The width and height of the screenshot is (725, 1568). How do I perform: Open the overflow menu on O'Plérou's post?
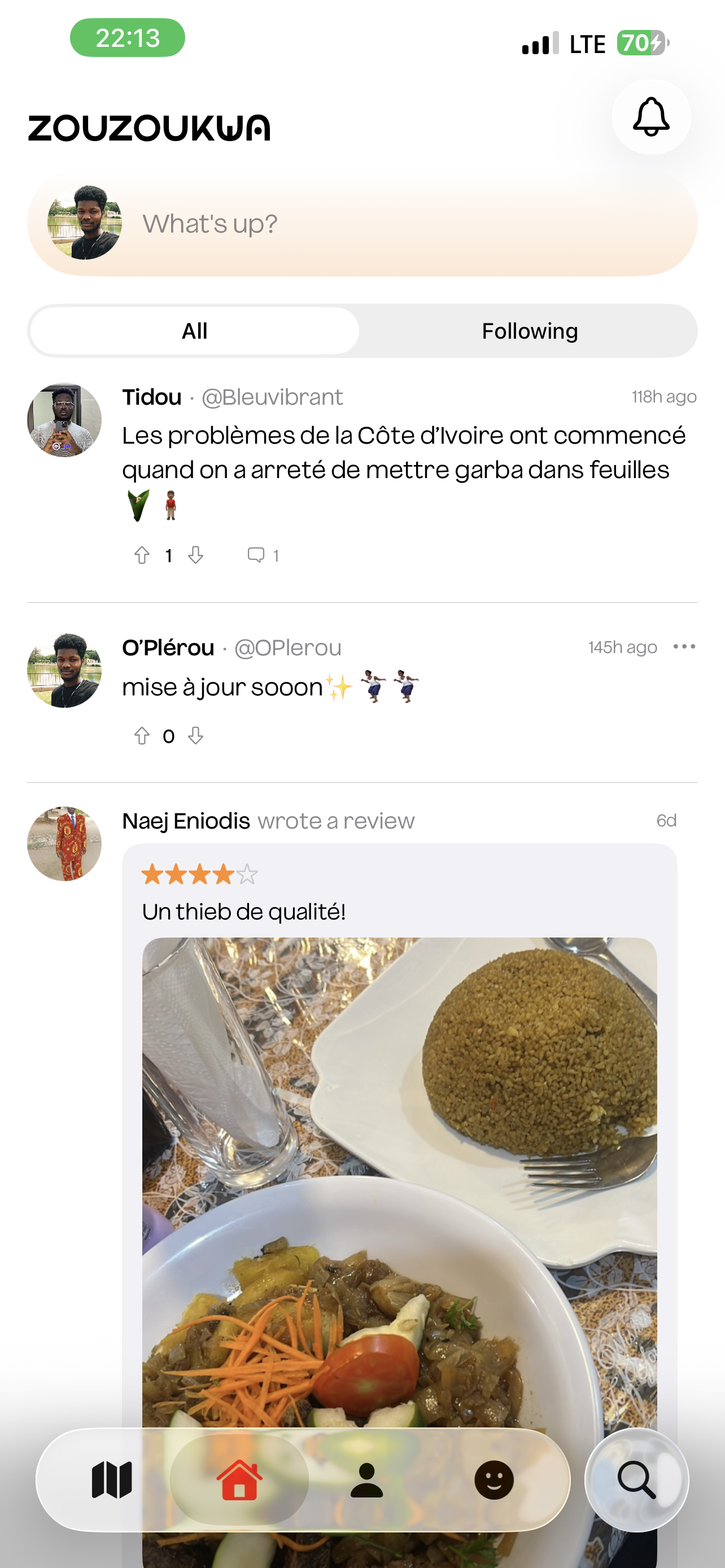pyautogui.click(x=684, y=646)
